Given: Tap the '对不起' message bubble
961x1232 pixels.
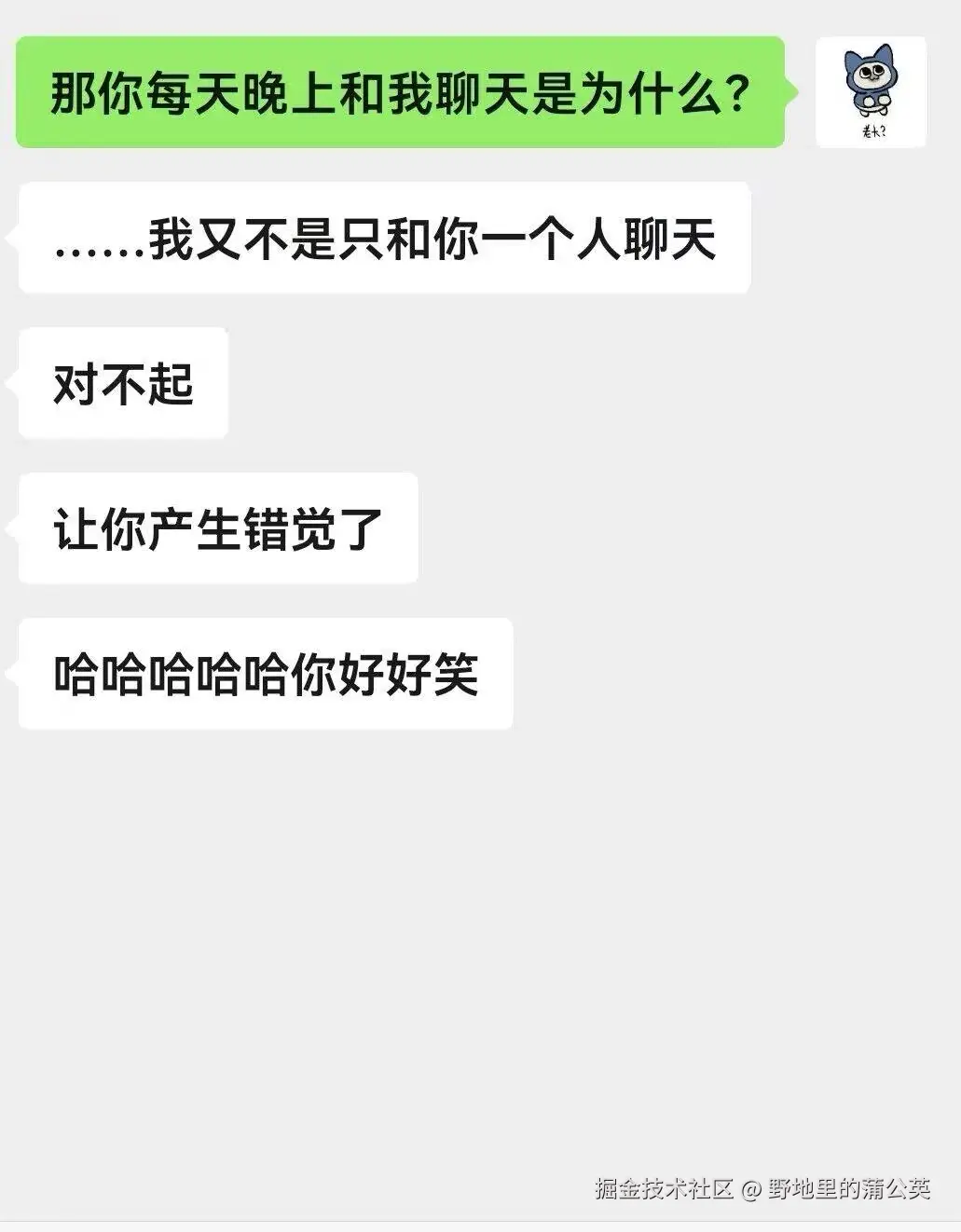Looking at the screenshot, I should pos(121,382).
